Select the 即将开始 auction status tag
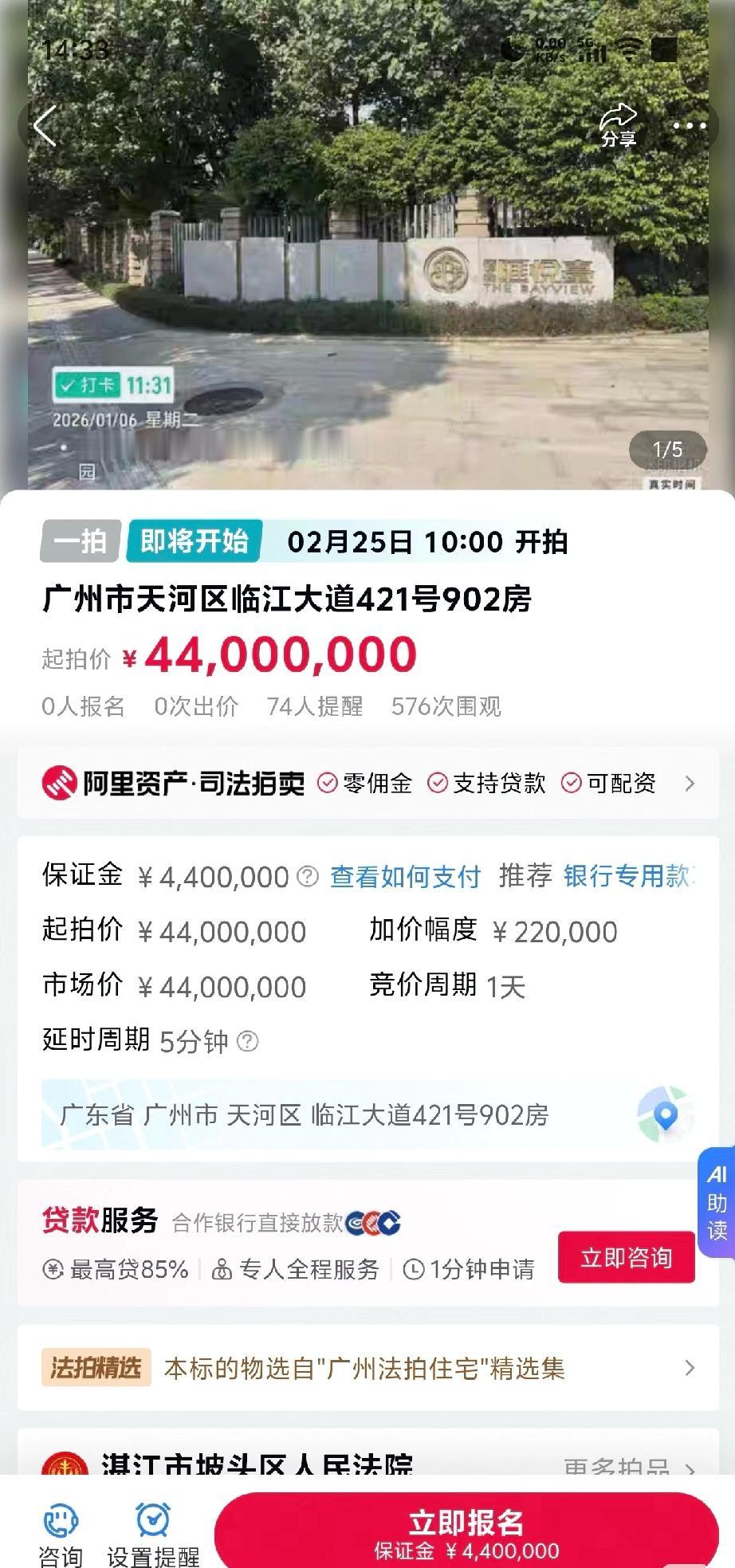The height and width of the screenshot is (1568, 735). pos(194,540)
